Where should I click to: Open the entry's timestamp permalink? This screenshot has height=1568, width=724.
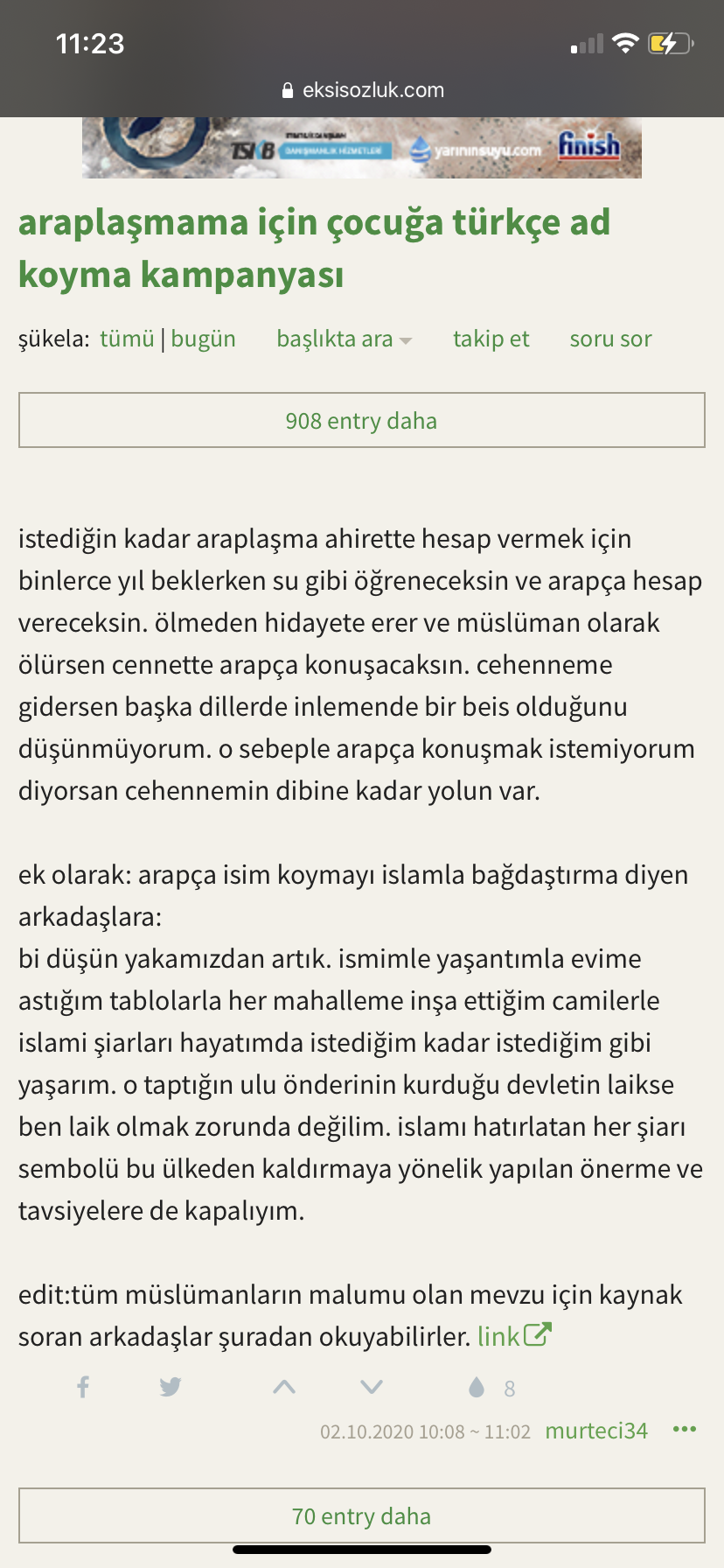click(x=425, y=1431)
